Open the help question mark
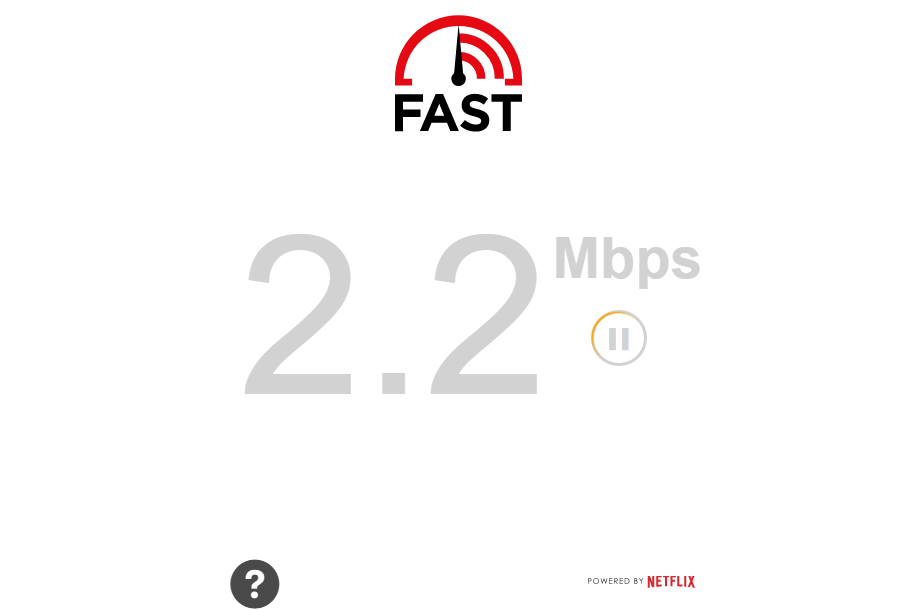Image resolution: width=912 pixels, height=610 pixels. tap(255, 583)
